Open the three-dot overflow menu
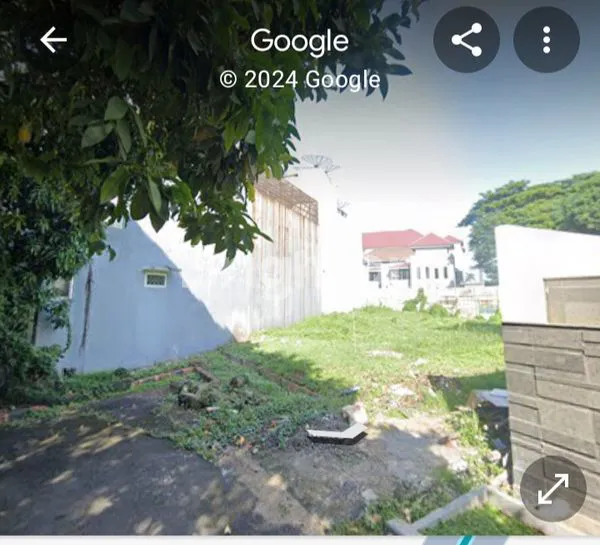600x545 pixels. (546, 40)
